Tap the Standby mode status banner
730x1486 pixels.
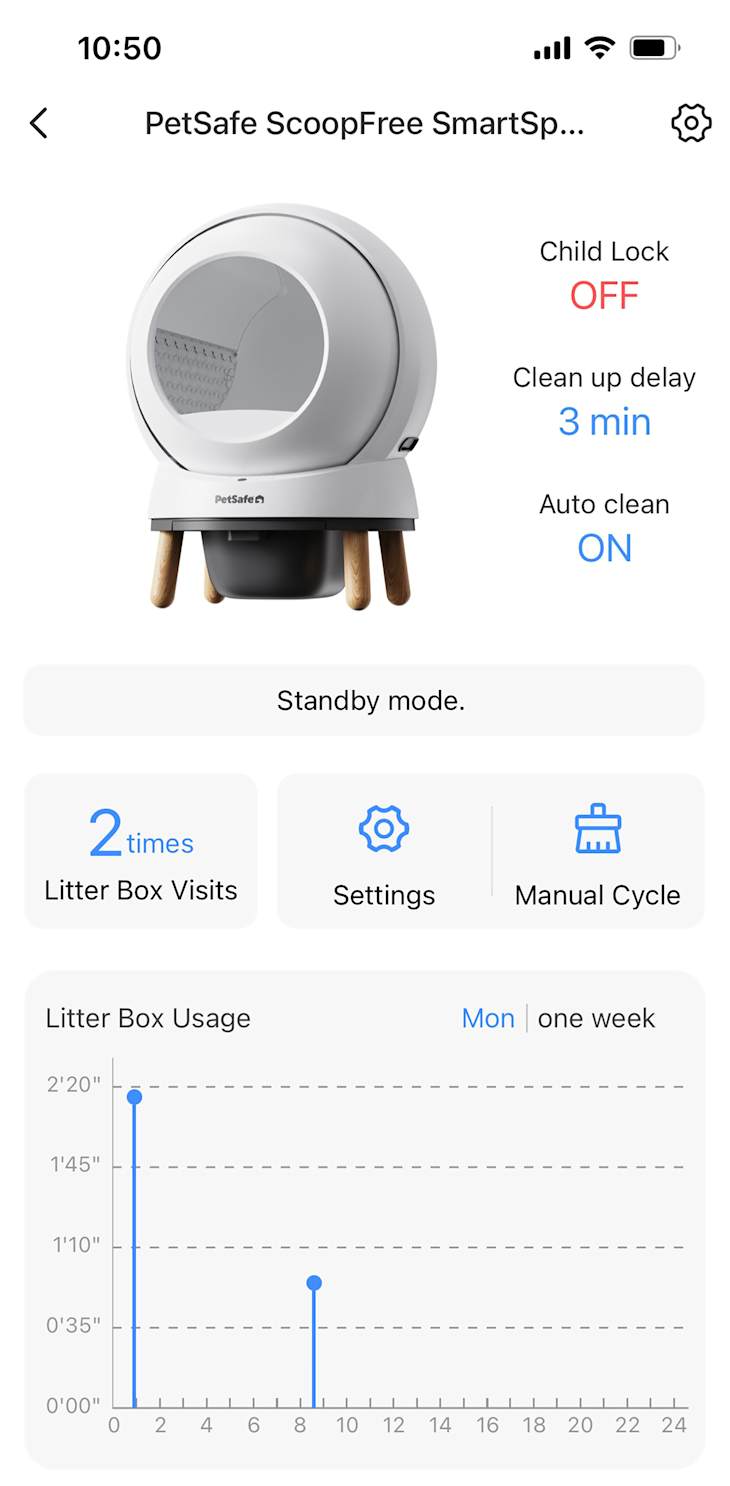click(x=365, y=700)
